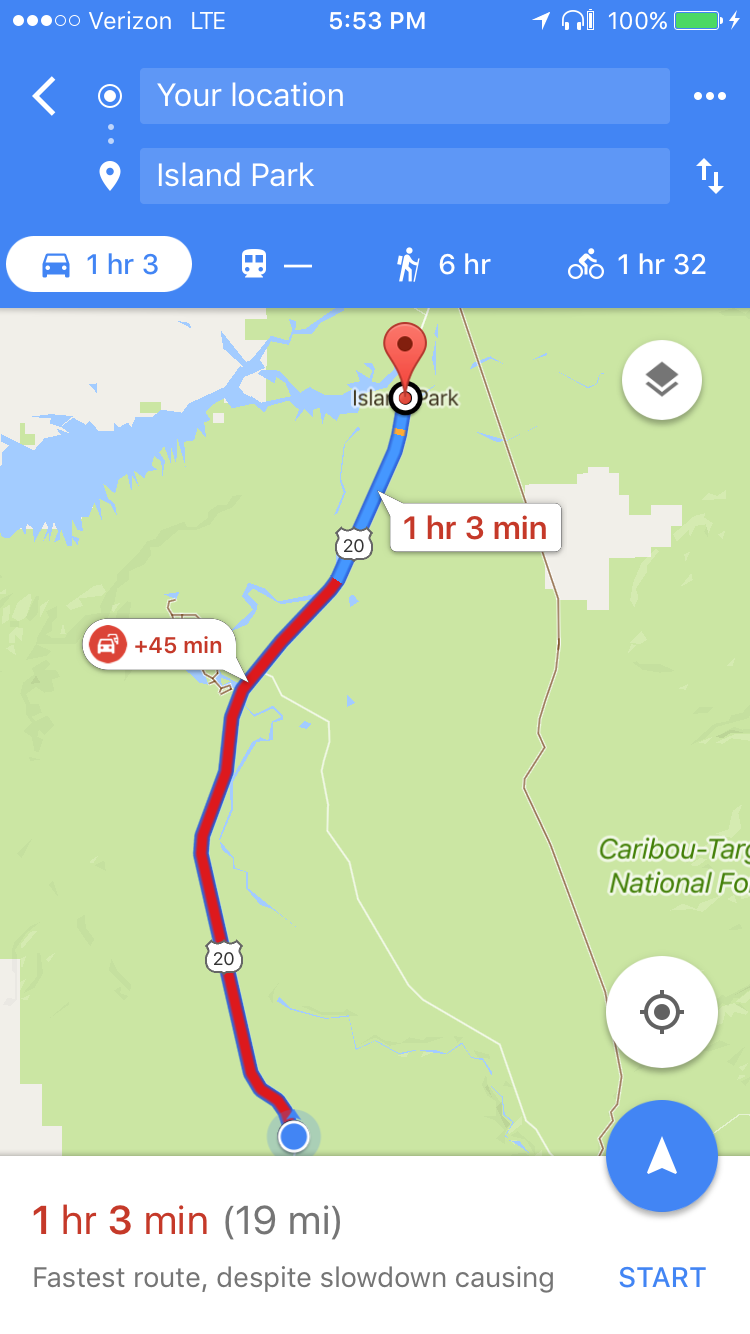Edit the Island Park destination field
This screenshot has width=750, height=1334.
(x=404, y=176)
